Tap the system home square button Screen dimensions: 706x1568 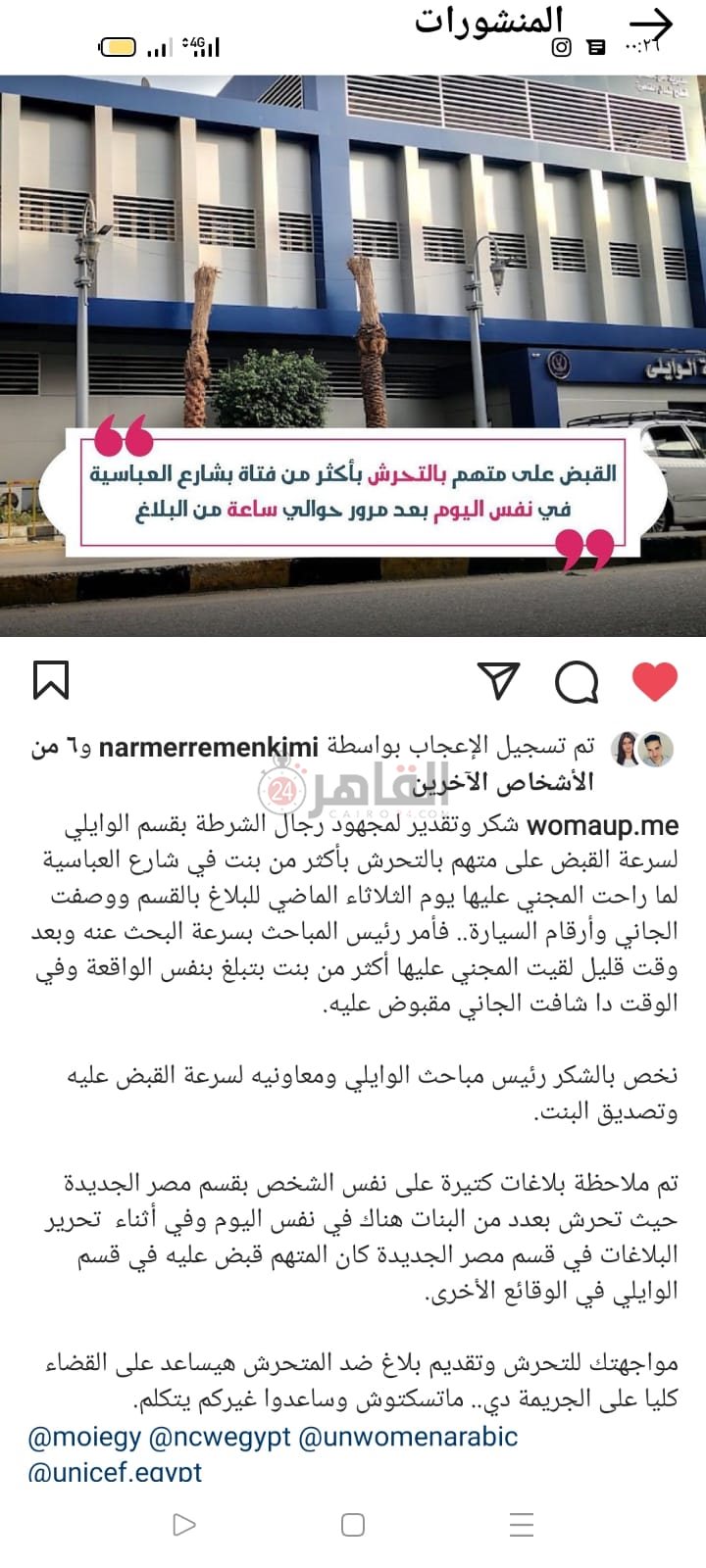(353, 1525)
